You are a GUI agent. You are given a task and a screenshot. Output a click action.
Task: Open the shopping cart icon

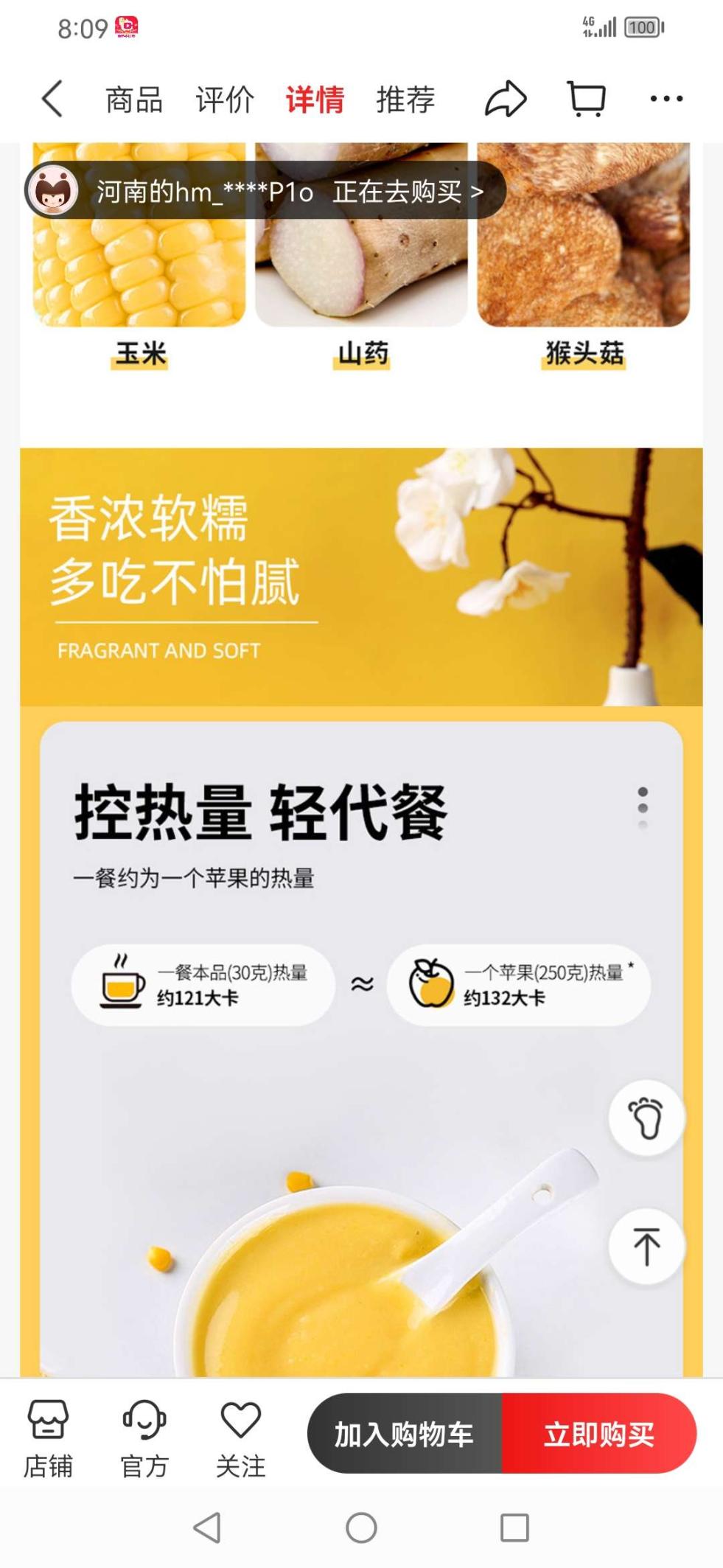[x=587, y=99]
